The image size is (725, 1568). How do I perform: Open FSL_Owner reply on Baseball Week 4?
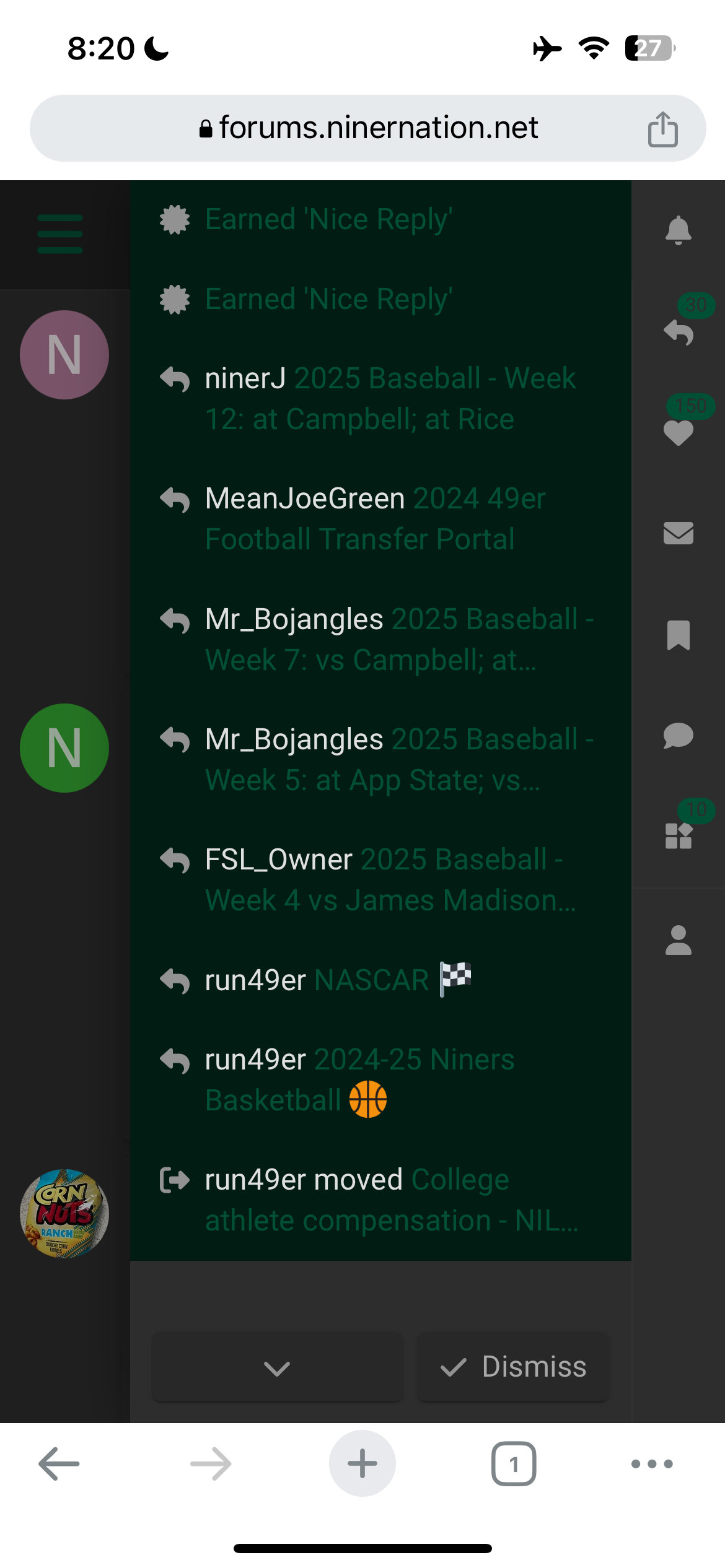click(x=379, y=879)
